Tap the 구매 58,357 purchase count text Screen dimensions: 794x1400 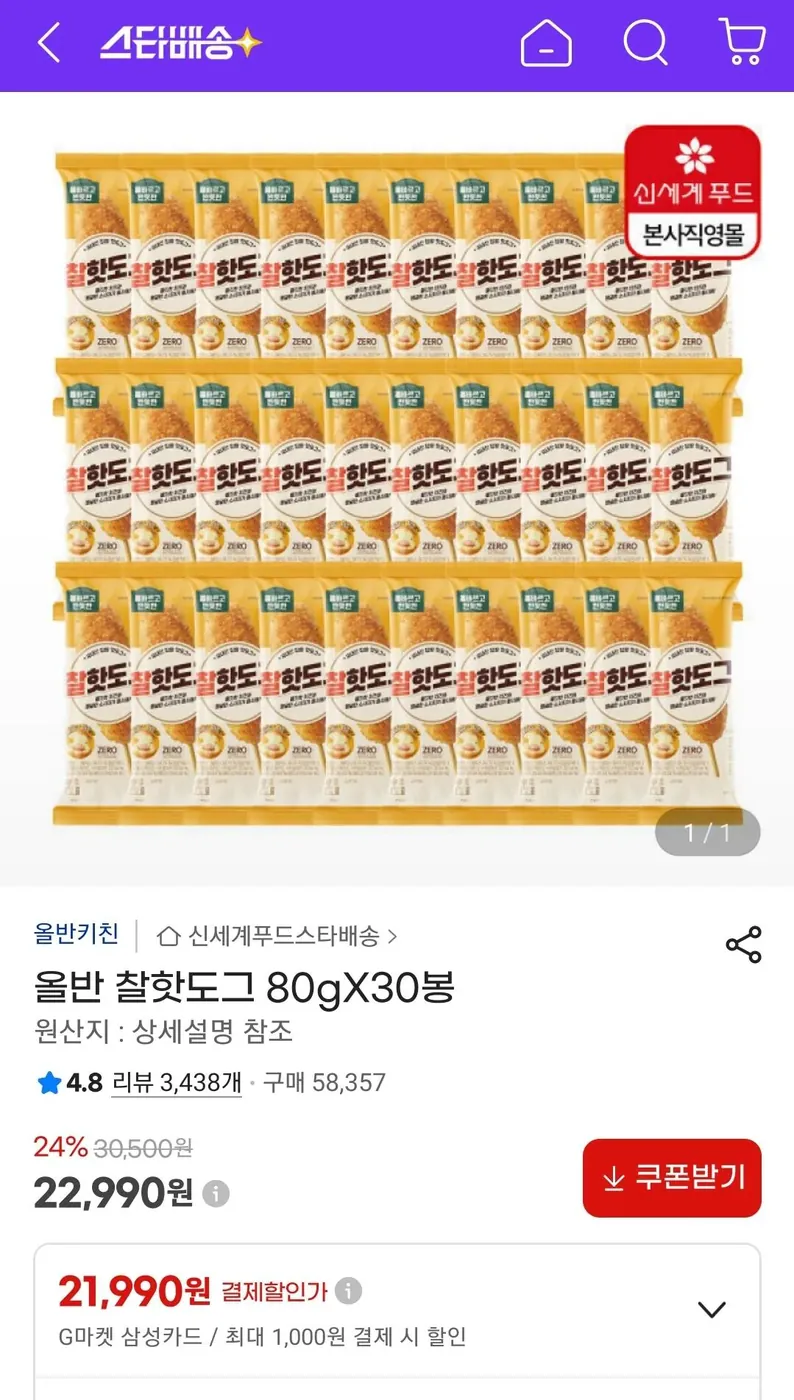coord(327,1082)
